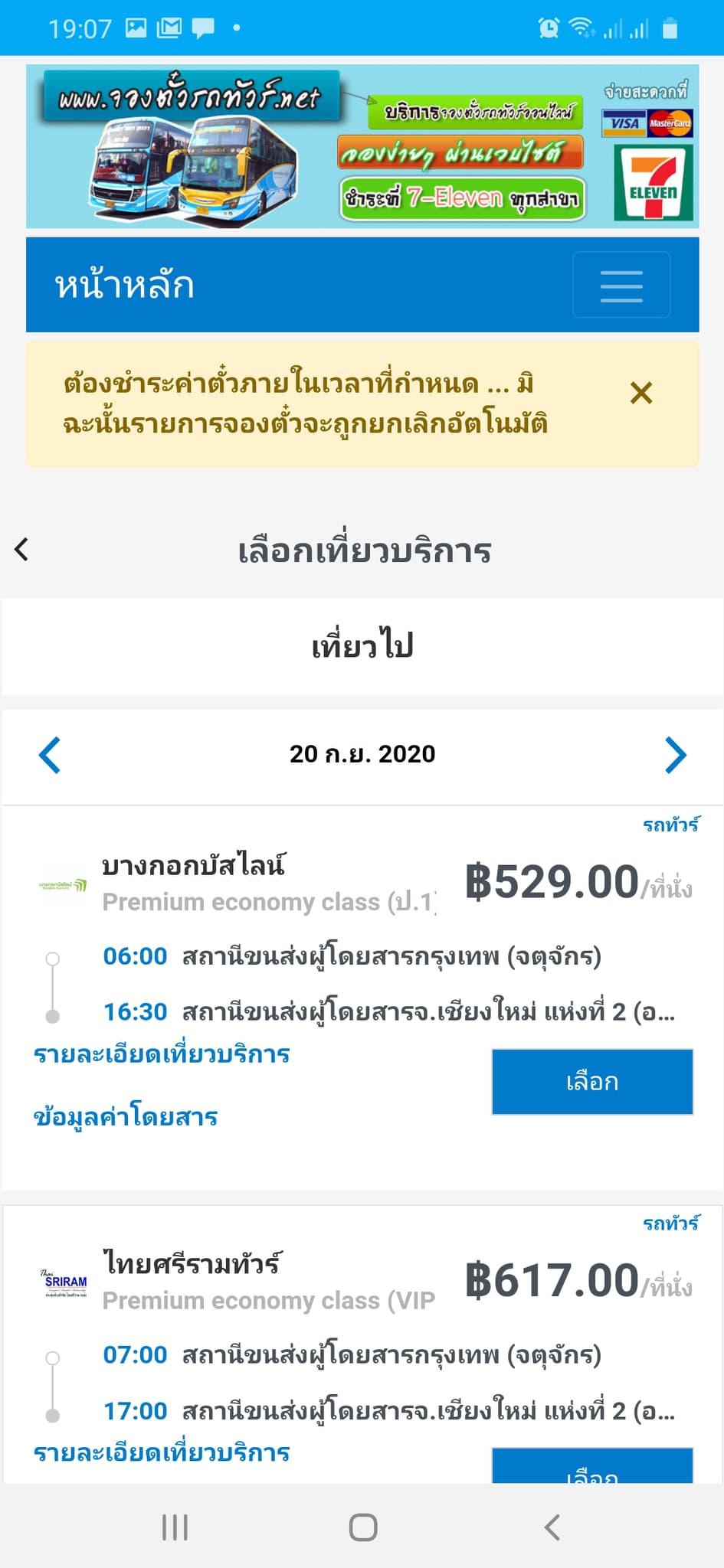Dismiss the yellow payment warning banner

[641, 394]
